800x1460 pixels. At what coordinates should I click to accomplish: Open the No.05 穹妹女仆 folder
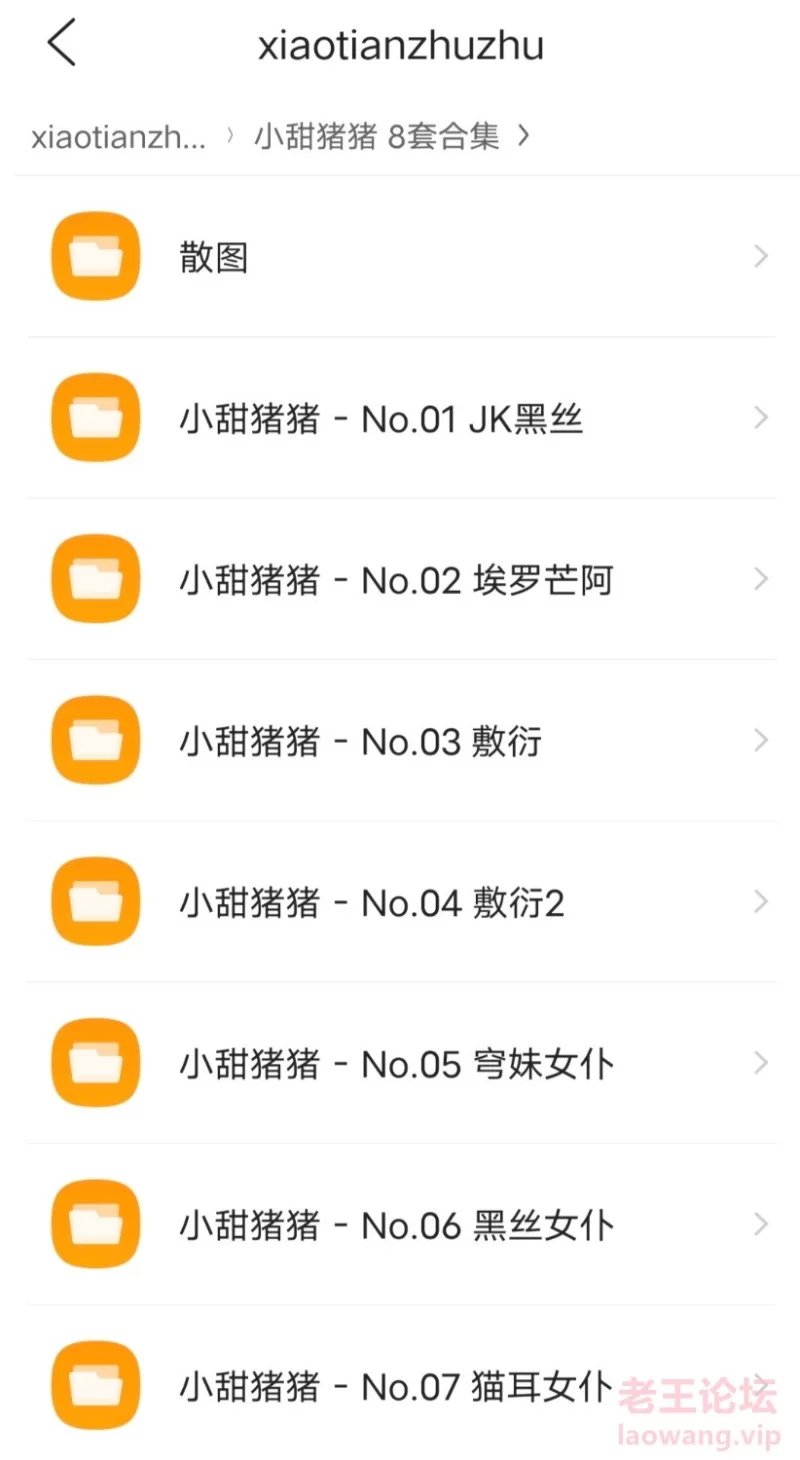point(400,1063)
